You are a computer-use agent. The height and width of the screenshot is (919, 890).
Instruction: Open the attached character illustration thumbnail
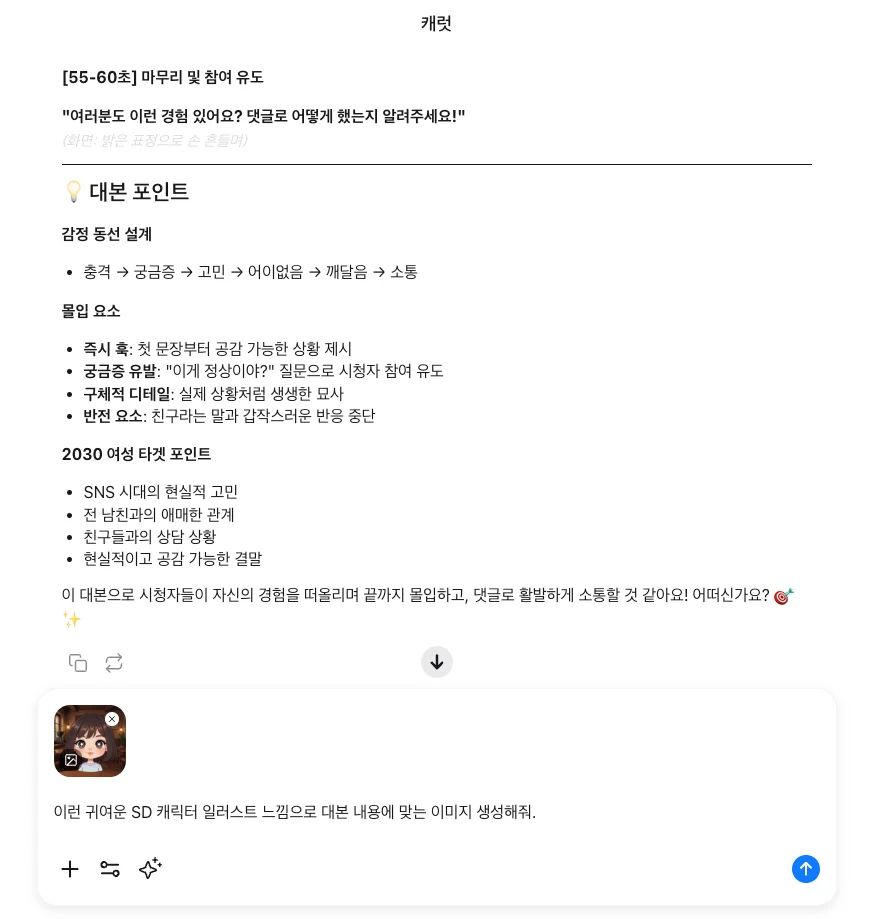coord(90,741)
